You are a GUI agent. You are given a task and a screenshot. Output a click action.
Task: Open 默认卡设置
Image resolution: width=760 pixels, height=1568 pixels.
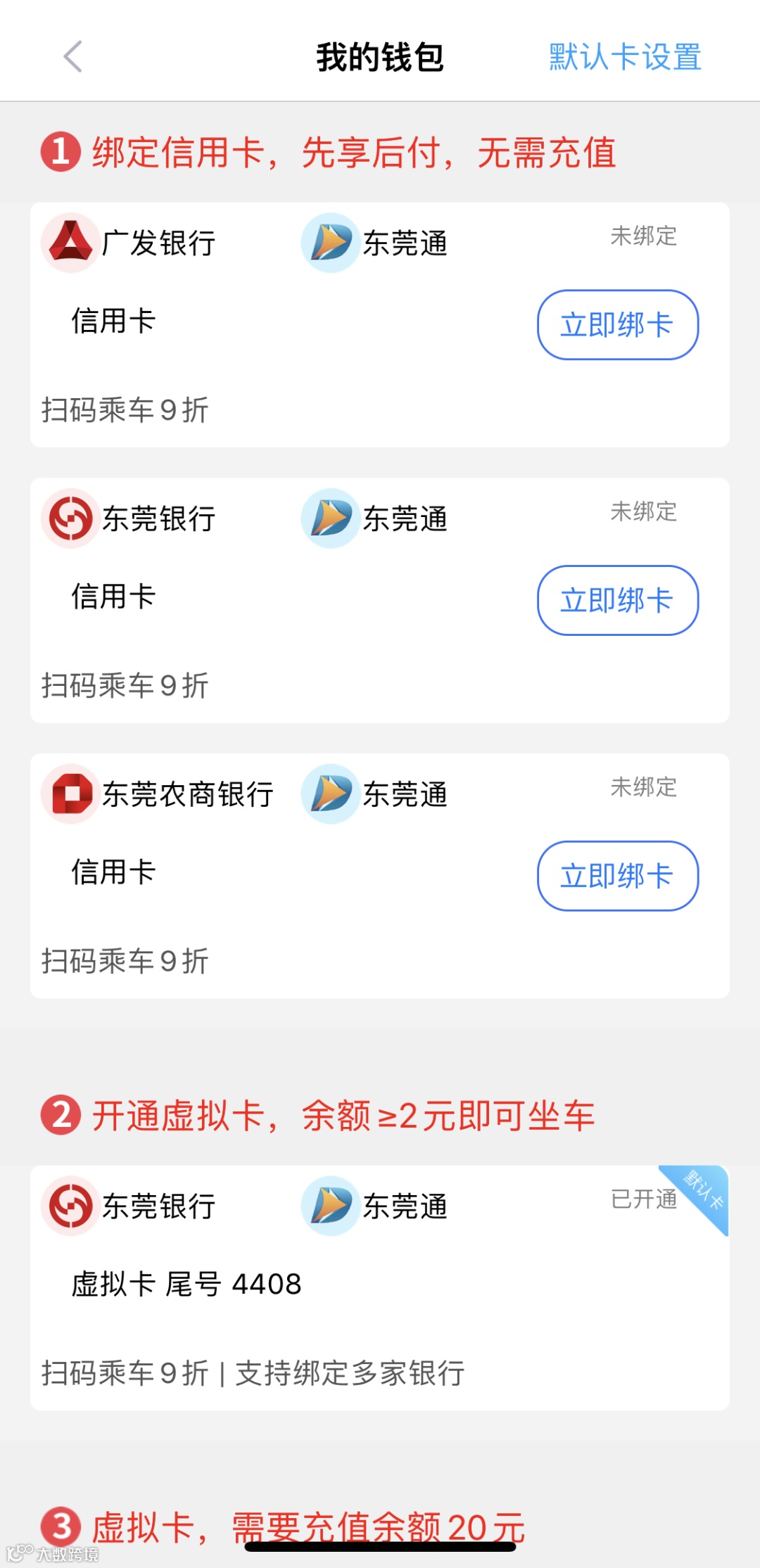[x=624, y=56]
